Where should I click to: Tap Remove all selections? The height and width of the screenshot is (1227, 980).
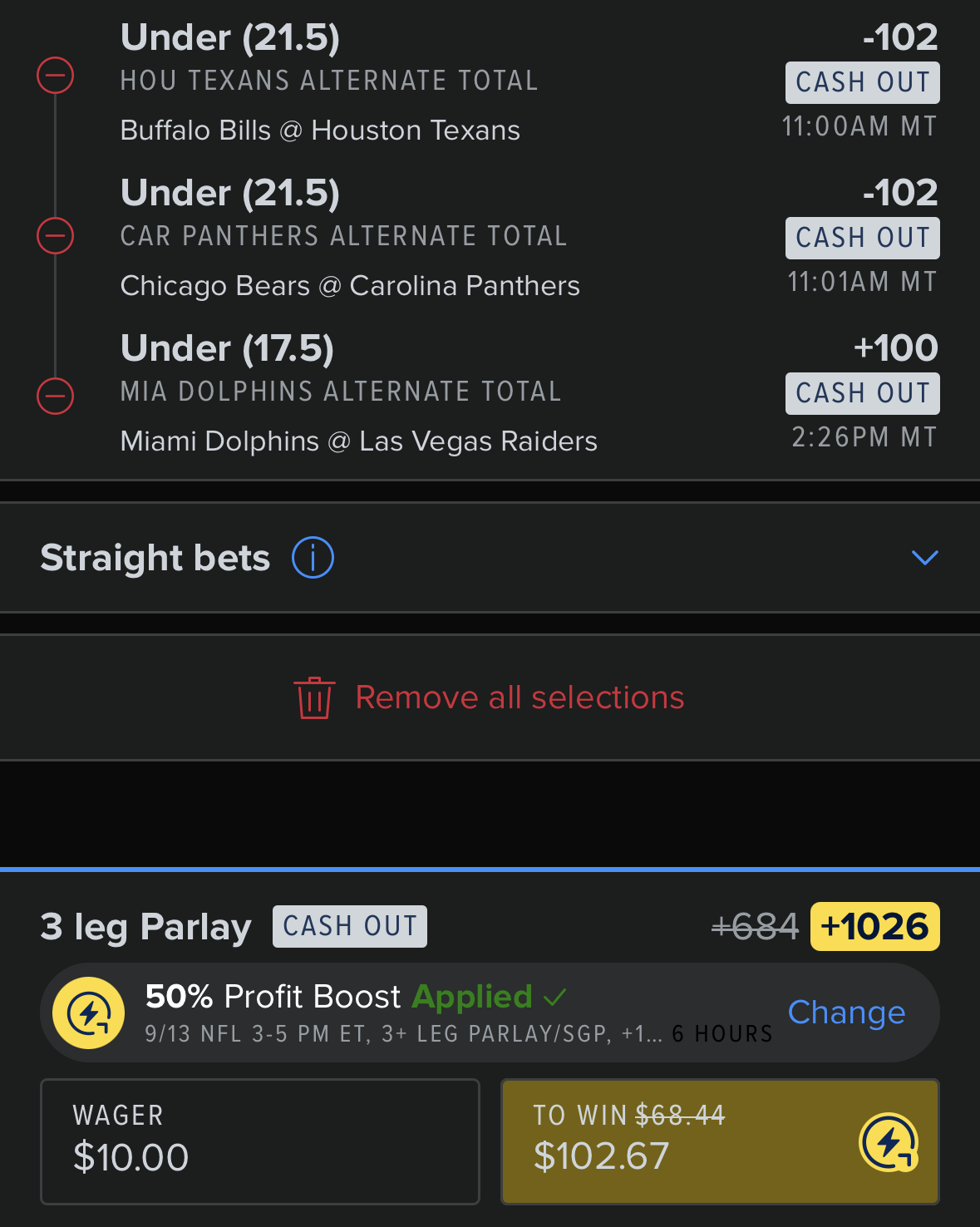(490, 697)
